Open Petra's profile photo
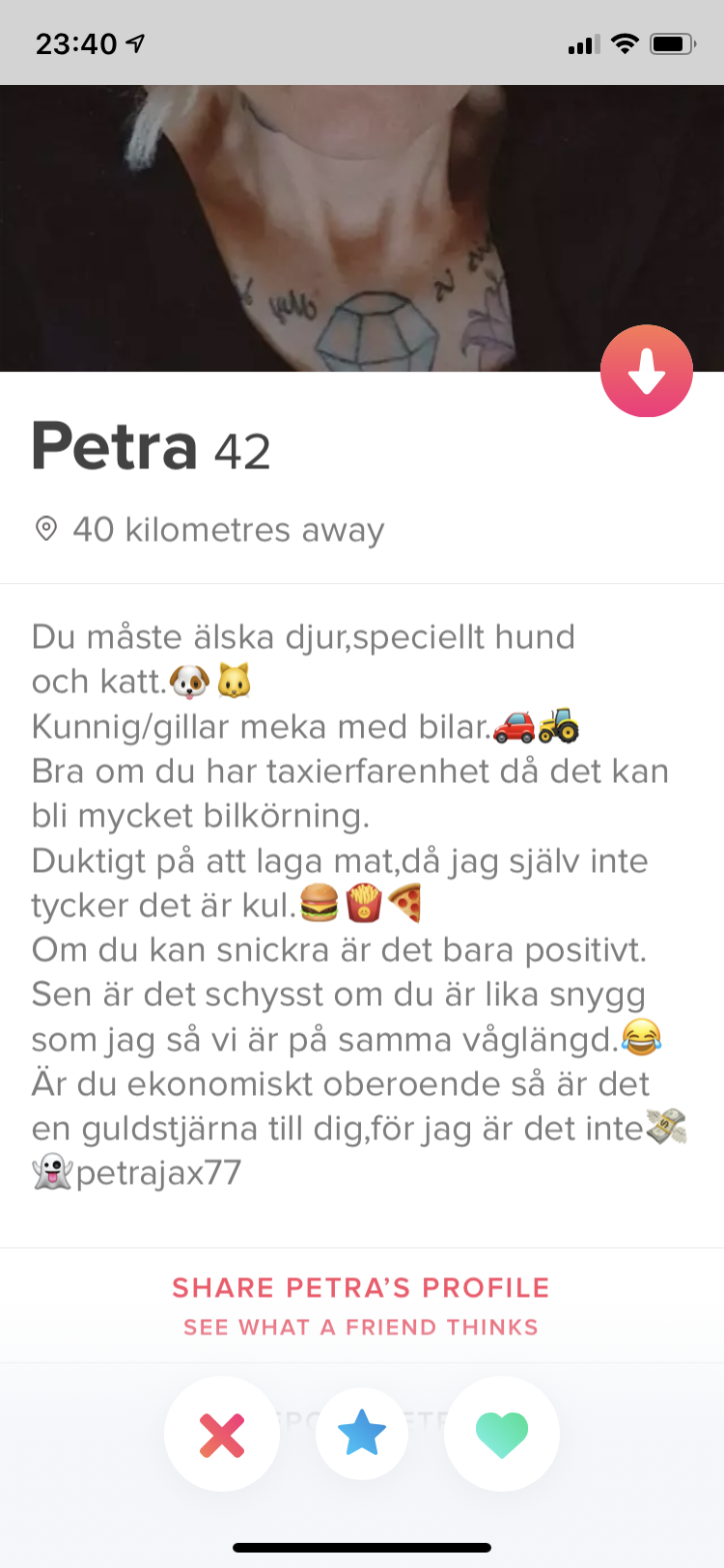 362,228
